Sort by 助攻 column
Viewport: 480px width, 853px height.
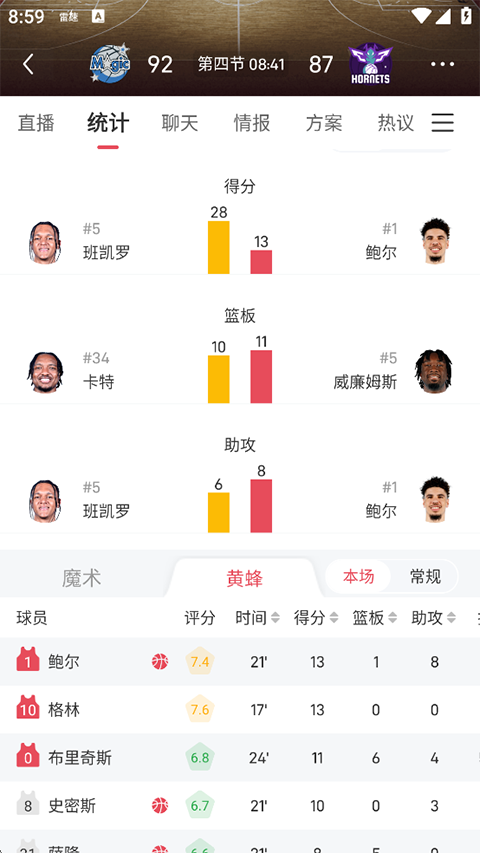434,618
